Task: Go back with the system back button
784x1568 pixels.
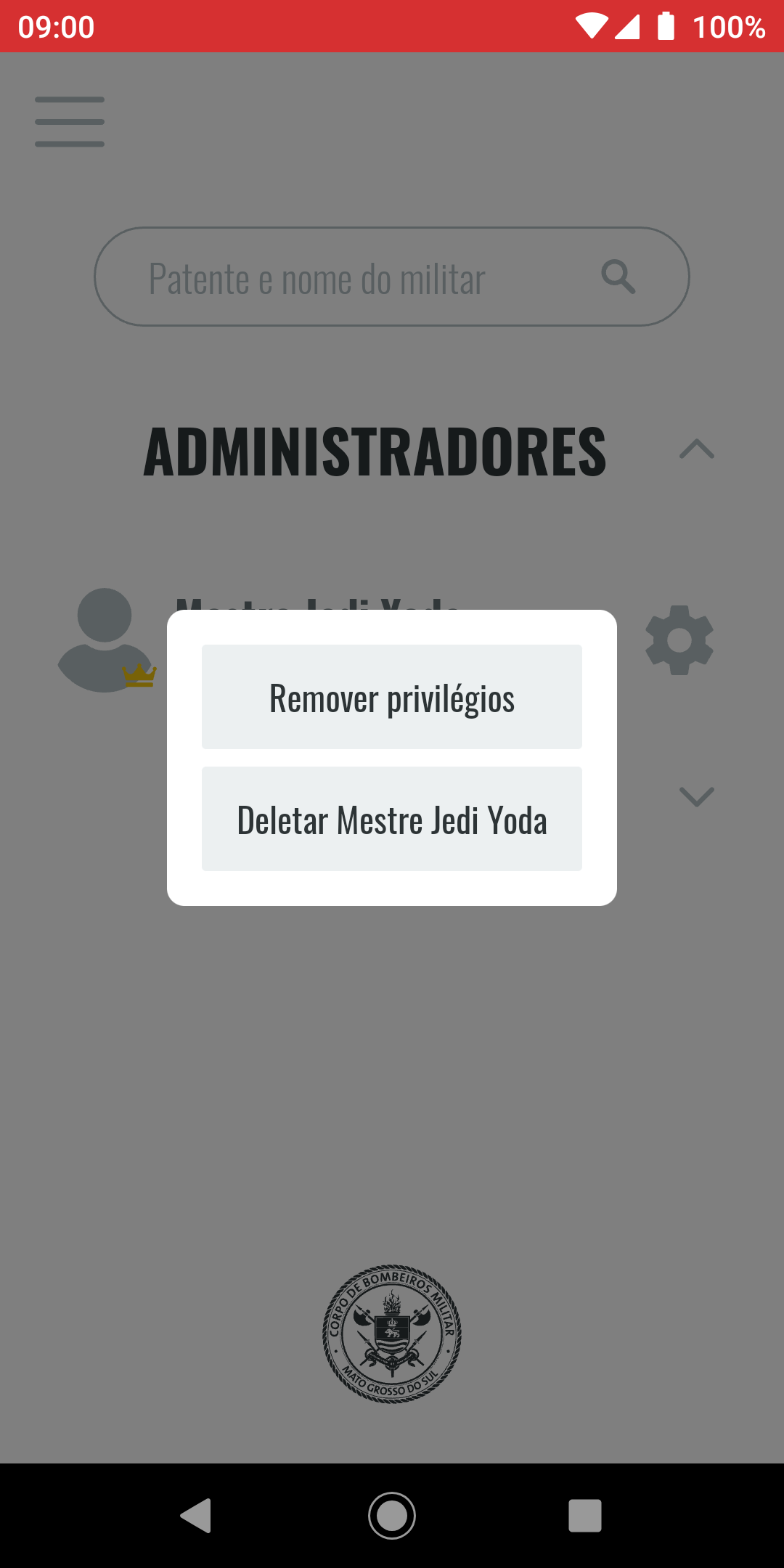Action: [196, 1516]
